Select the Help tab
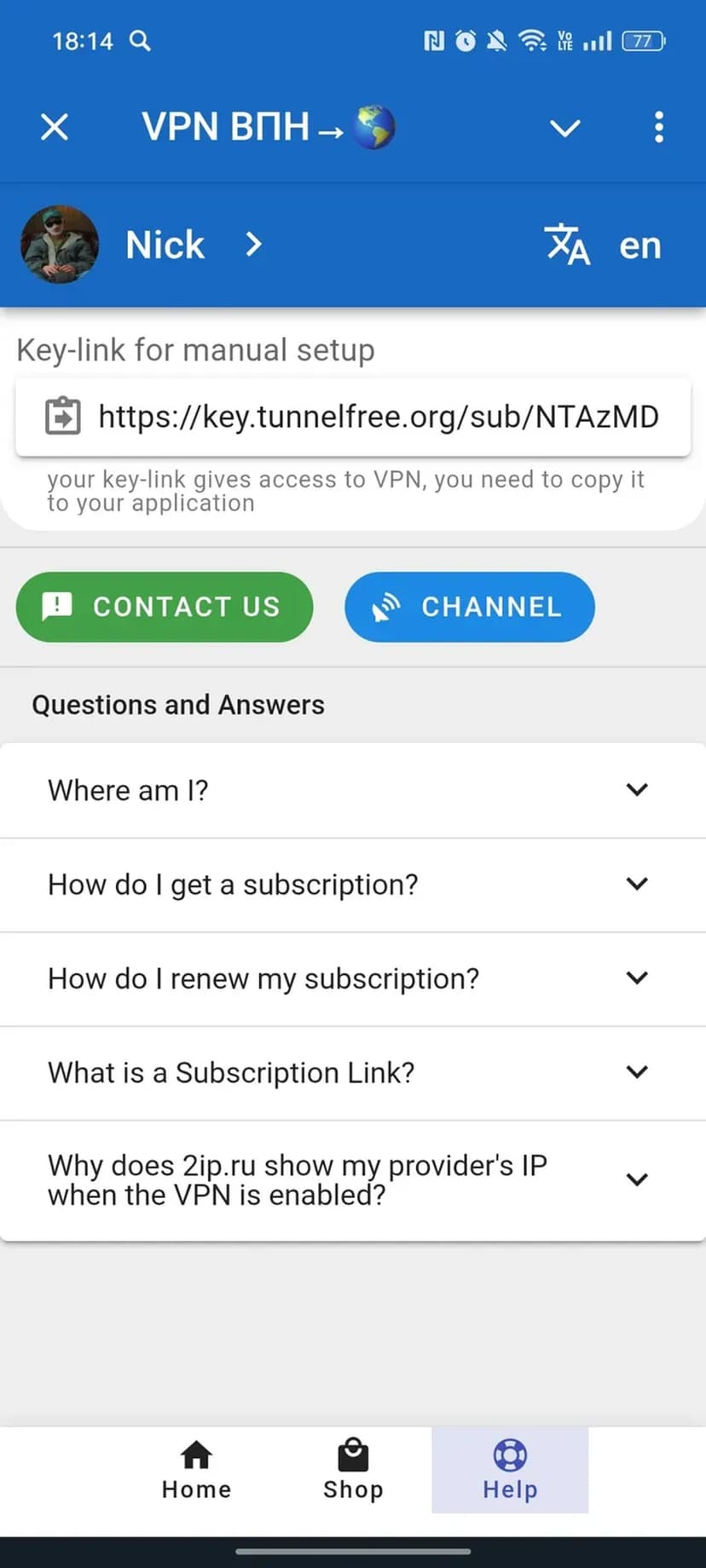Screen dimensions: 706x1568 click(510, 1470)
